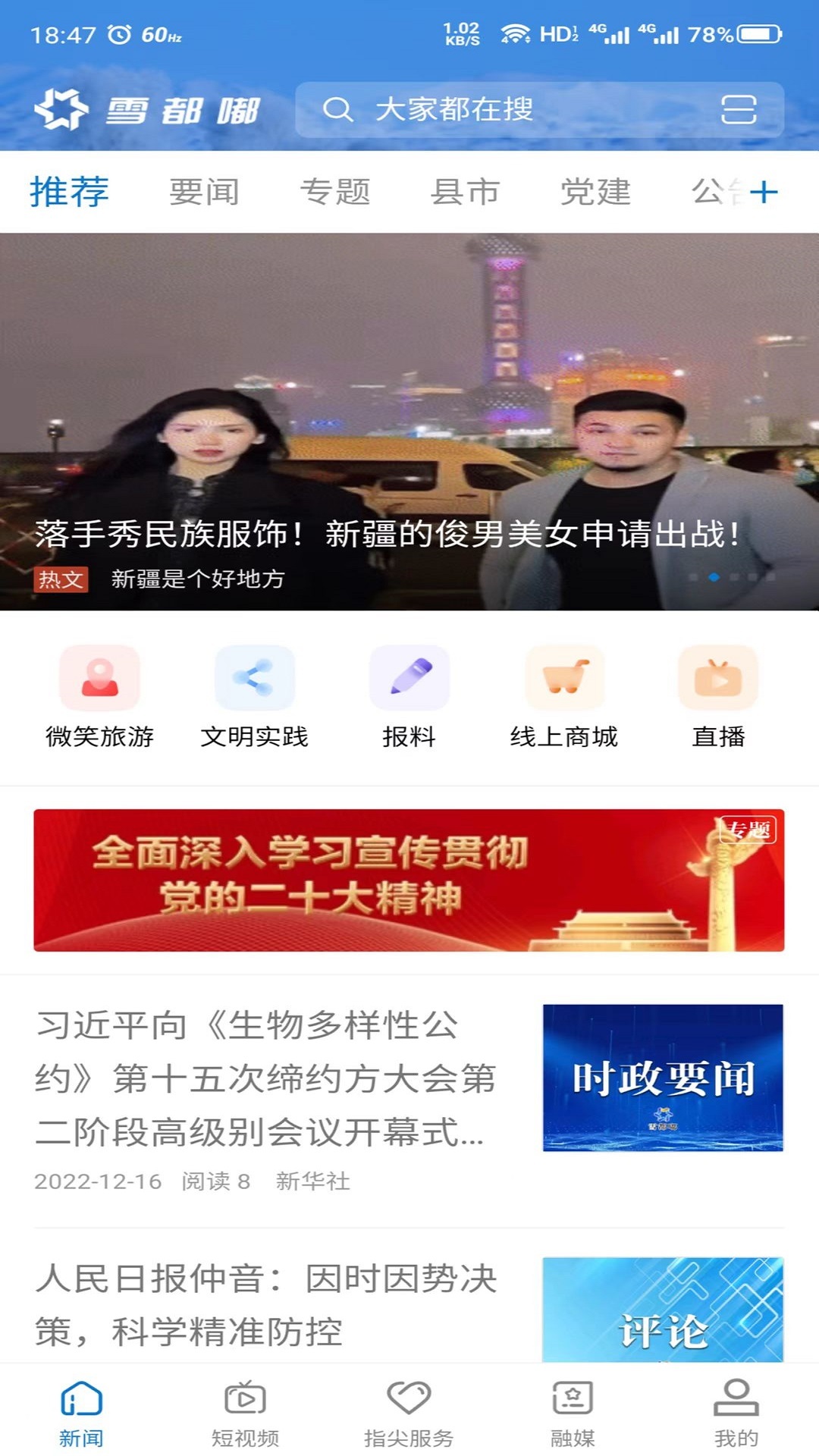Image resolution: width=819 pixels, height=1456 pixels.
Task: Switch to the 专题 channel
Action: pos(337,191)
